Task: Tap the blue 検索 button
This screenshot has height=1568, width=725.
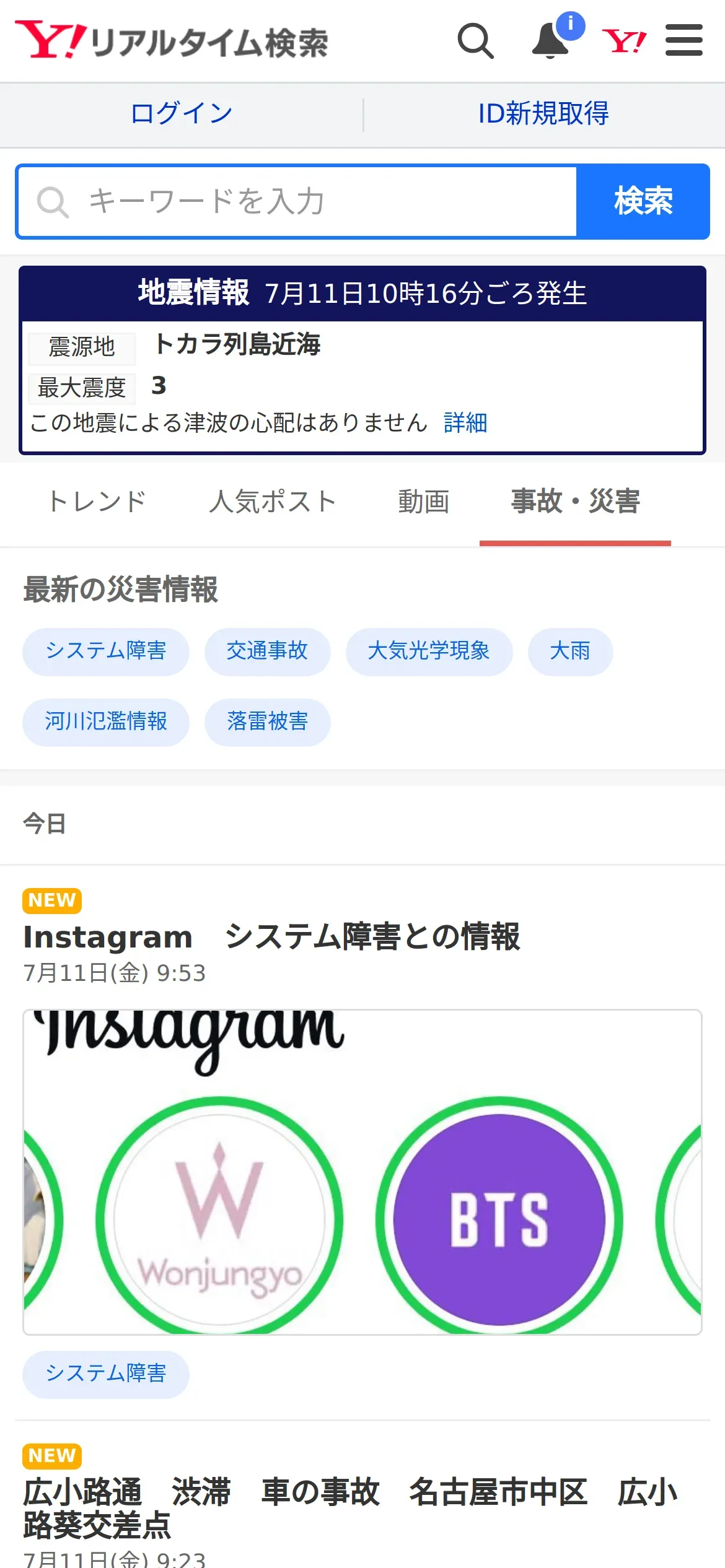Action: click(643, 202)
